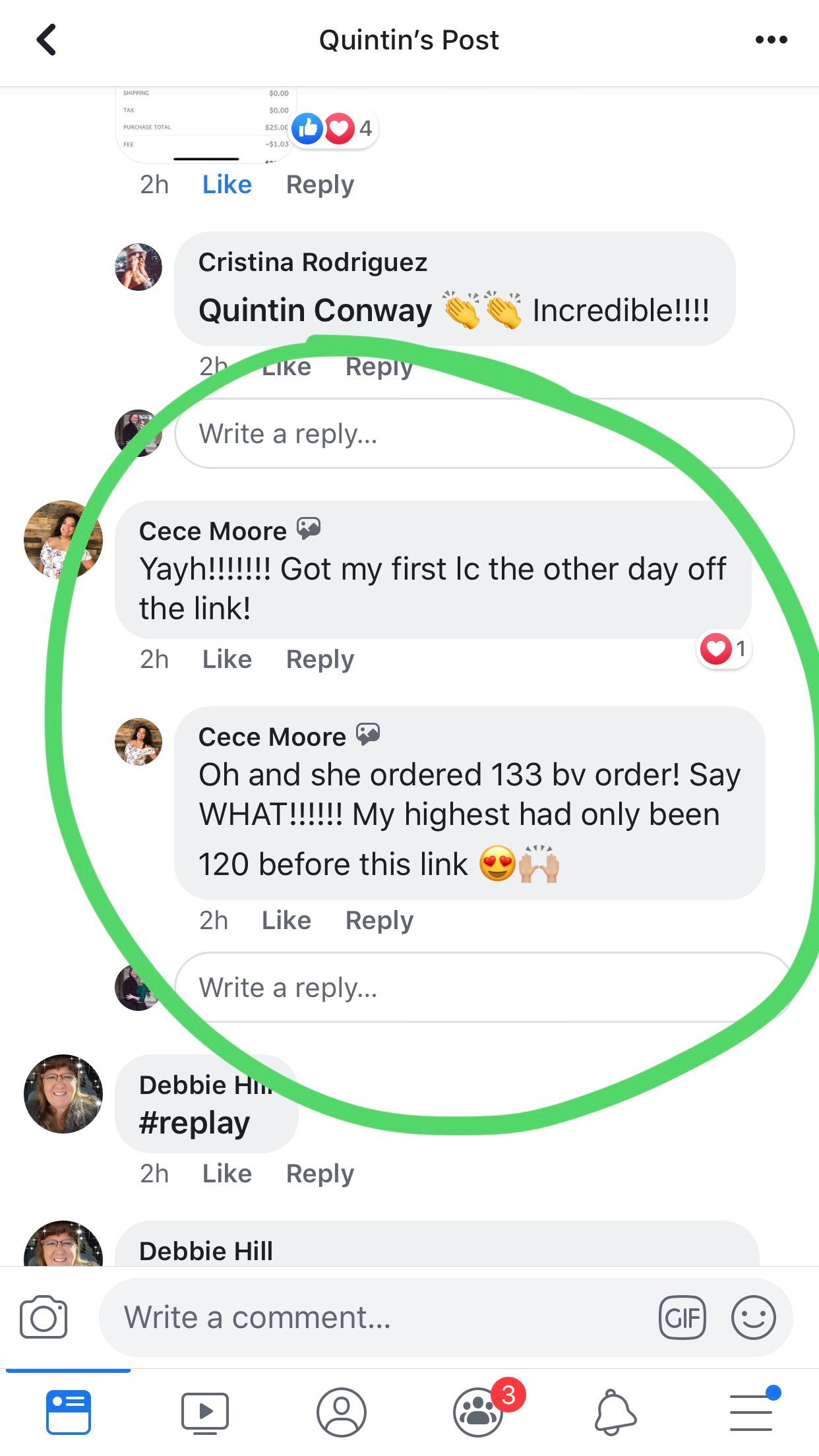Image resolution: width=819 pixels, height=1456 pixels.
Task: Add a GIF to the comment
Action: tap(682, 1318)
